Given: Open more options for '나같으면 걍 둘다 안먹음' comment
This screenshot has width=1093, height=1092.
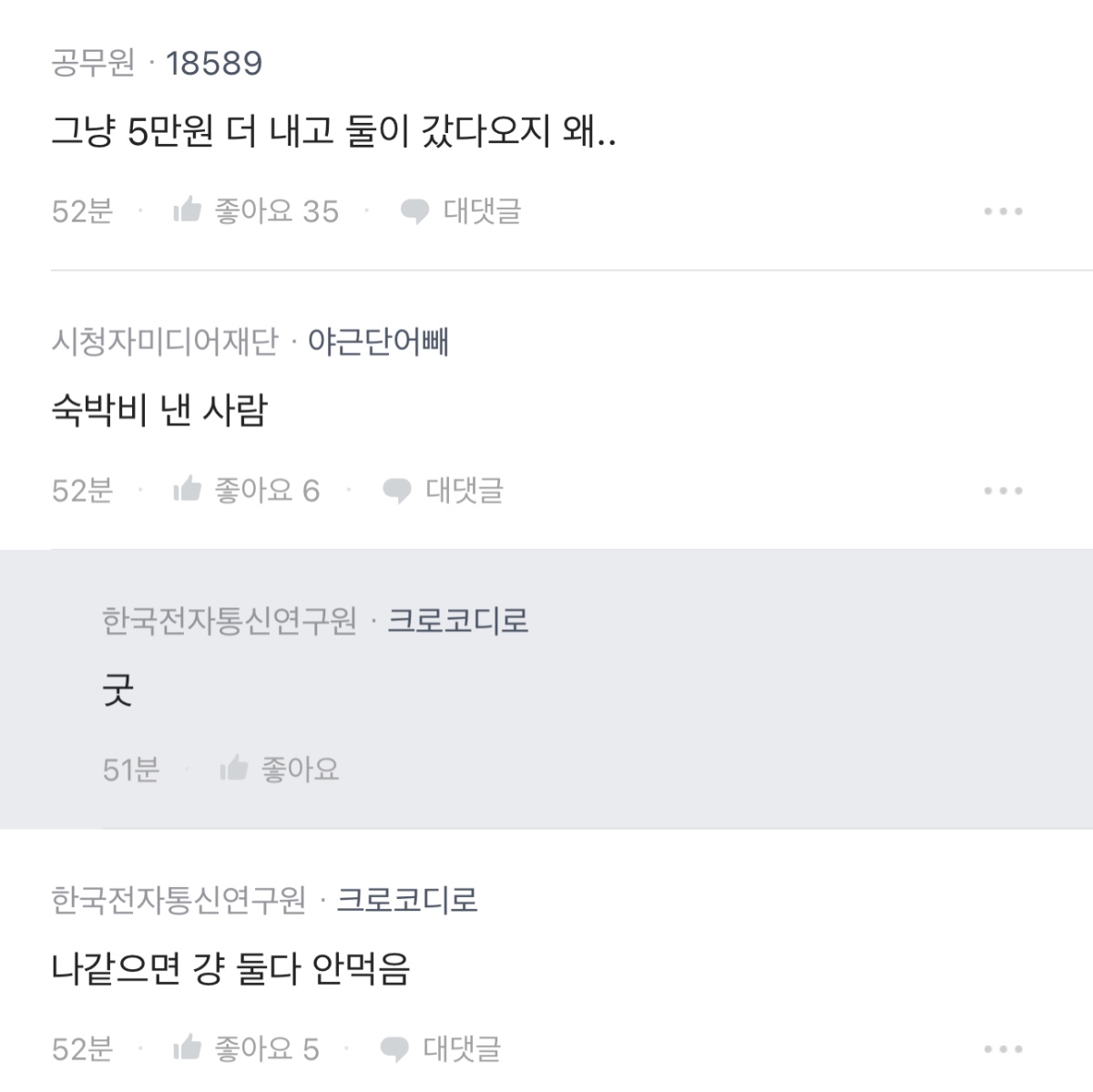Looking at the screenshot, I should point(1003,1049).
